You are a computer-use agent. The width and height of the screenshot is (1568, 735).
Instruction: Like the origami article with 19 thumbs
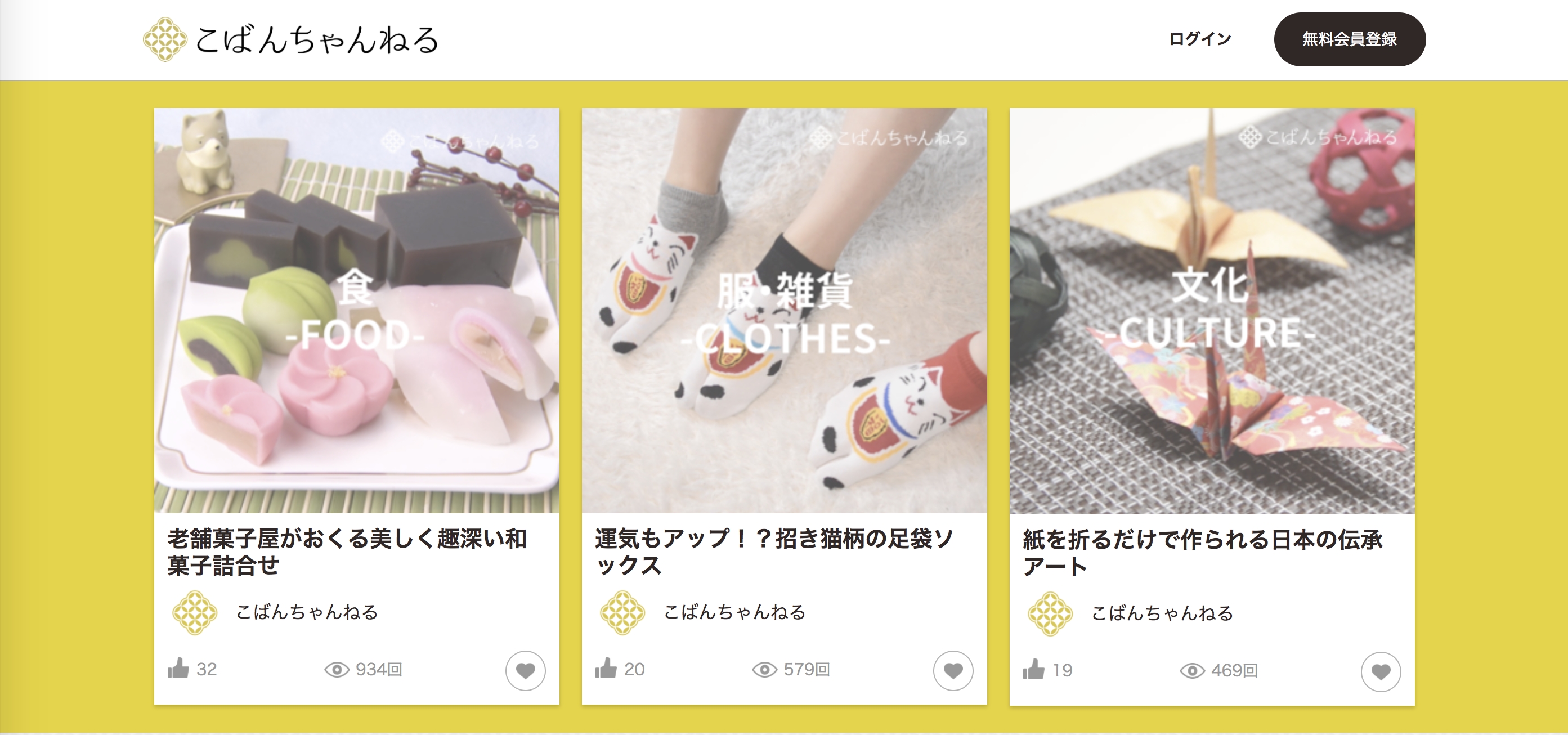pos(1033,670)
